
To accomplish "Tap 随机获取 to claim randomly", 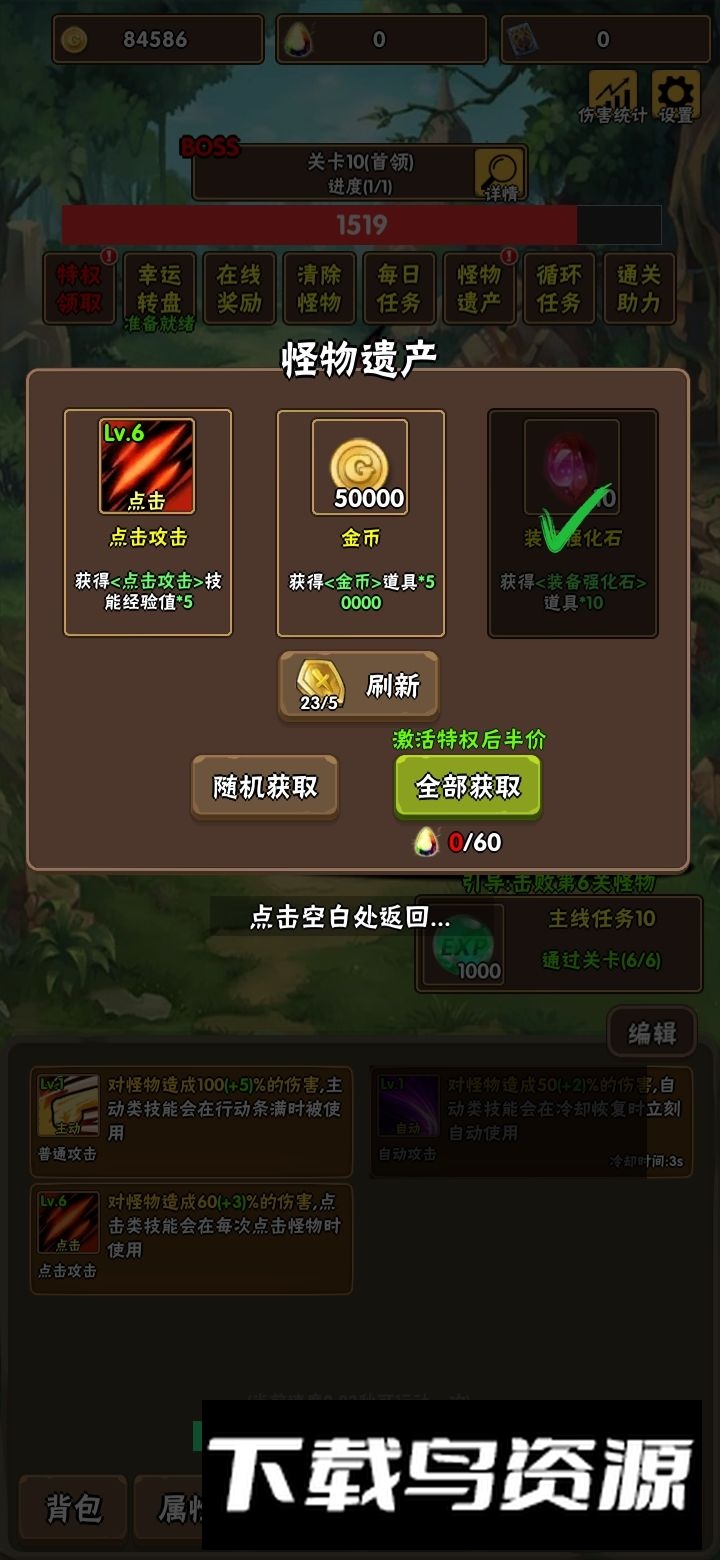I will click(265, 787).
